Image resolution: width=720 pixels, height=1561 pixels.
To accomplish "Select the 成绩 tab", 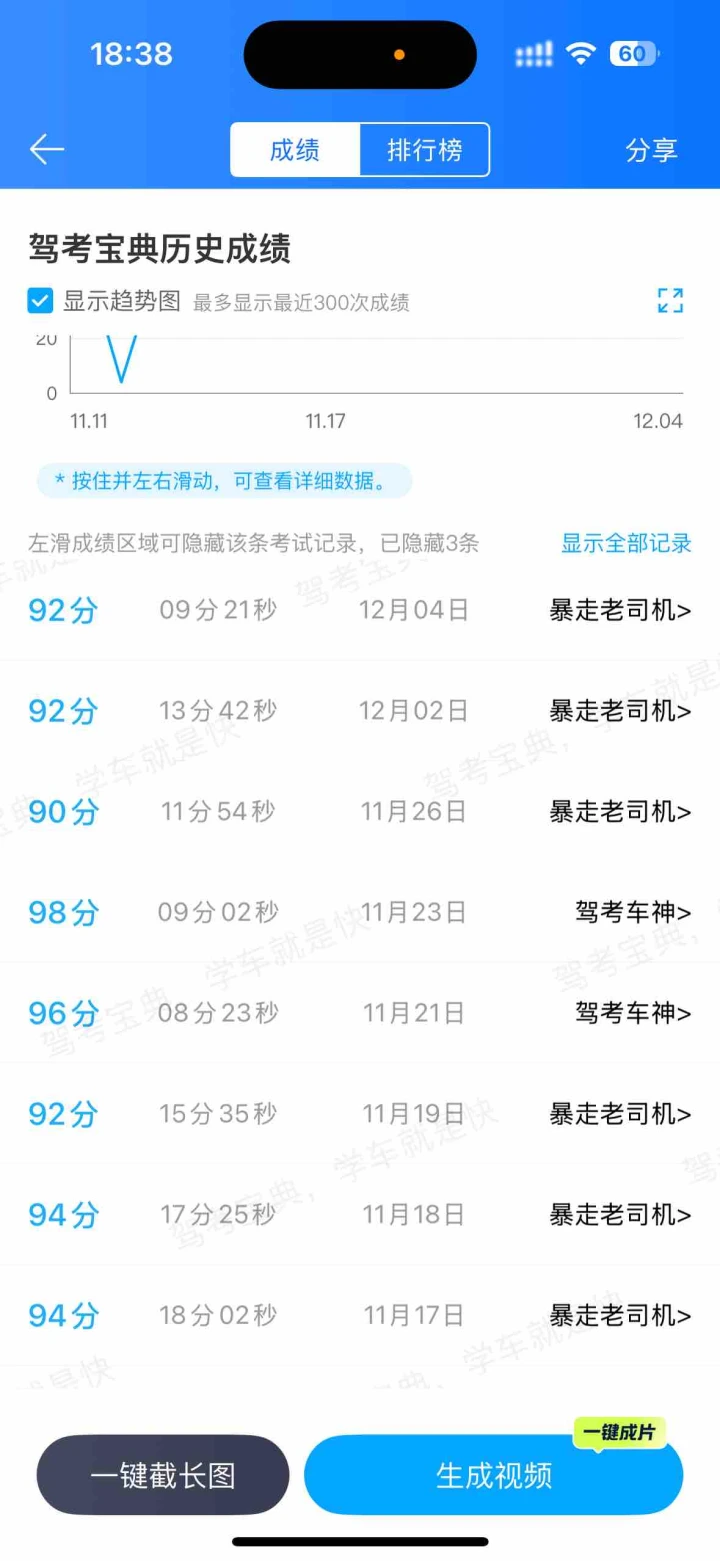I will pyautogui.click(x=295, y=150).
